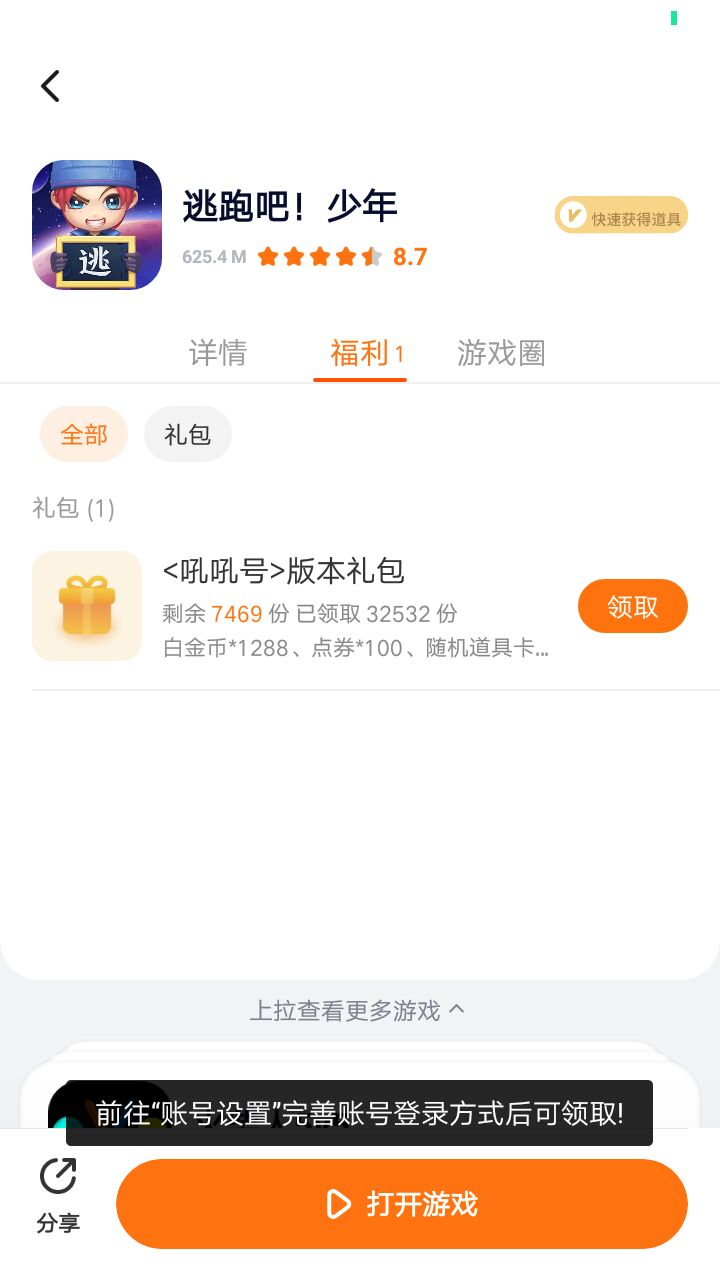The width and height of the screenshot is (720, 1280).
Task: Tap the 打开游戏 button
Action: [x=402, y=1204]
